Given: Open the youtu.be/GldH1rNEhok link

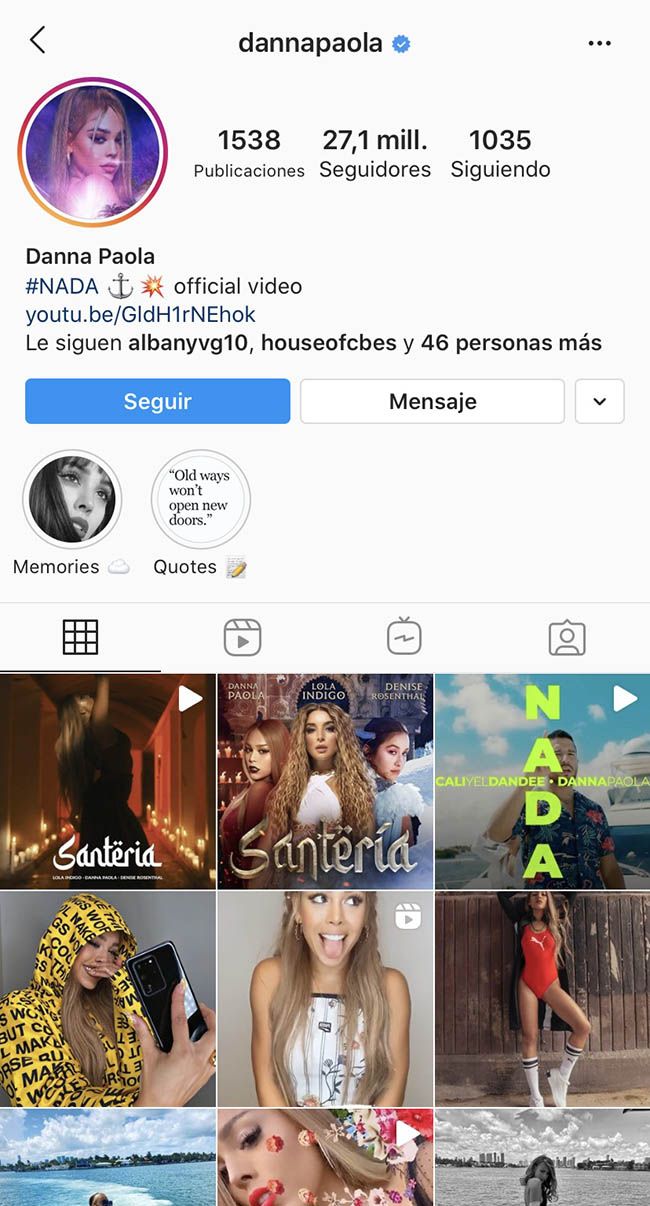Looking at the screenshot, I should click(141, 314).
